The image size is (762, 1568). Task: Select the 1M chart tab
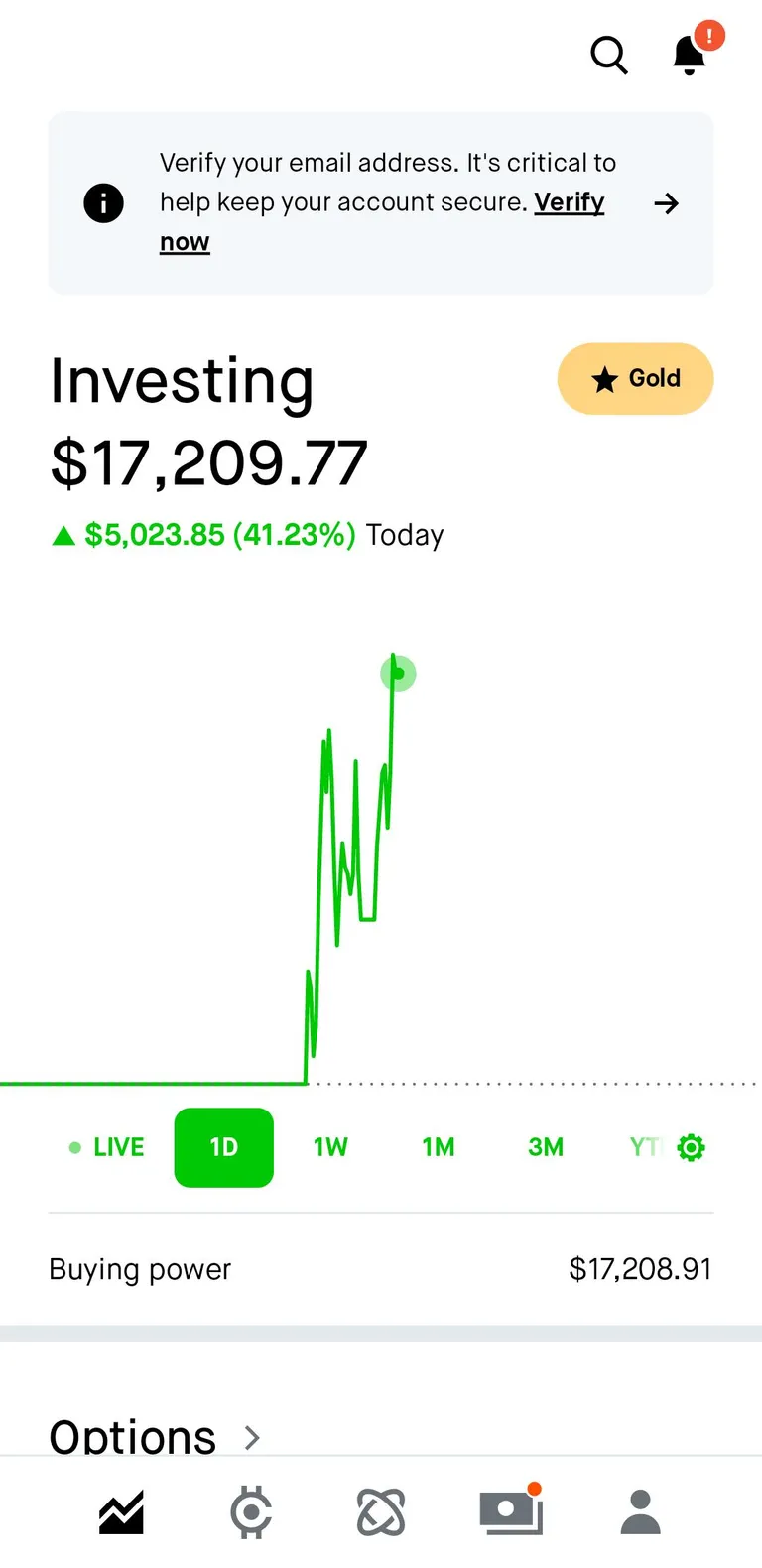[x=438, y=1147]
